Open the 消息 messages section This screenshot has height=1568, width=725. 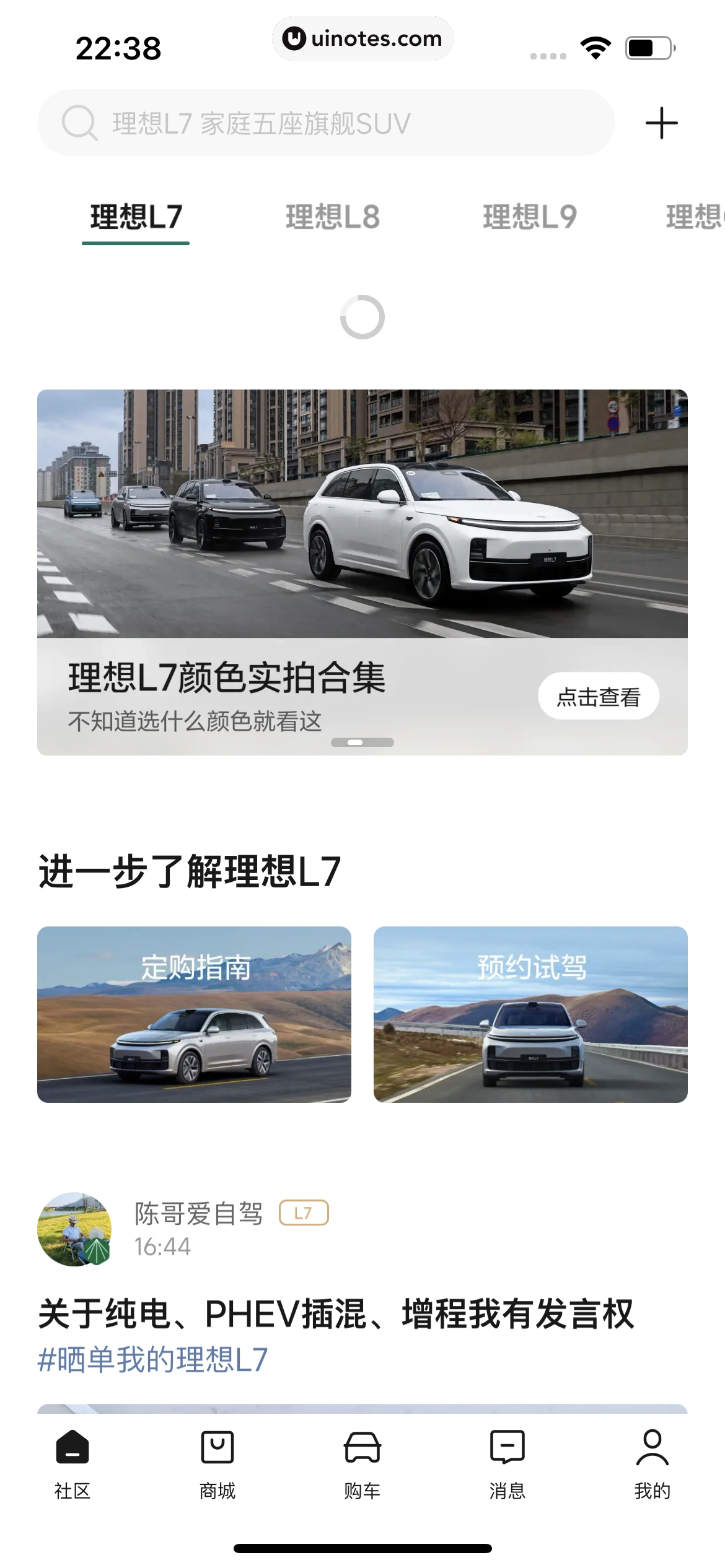pos(507,1461)
